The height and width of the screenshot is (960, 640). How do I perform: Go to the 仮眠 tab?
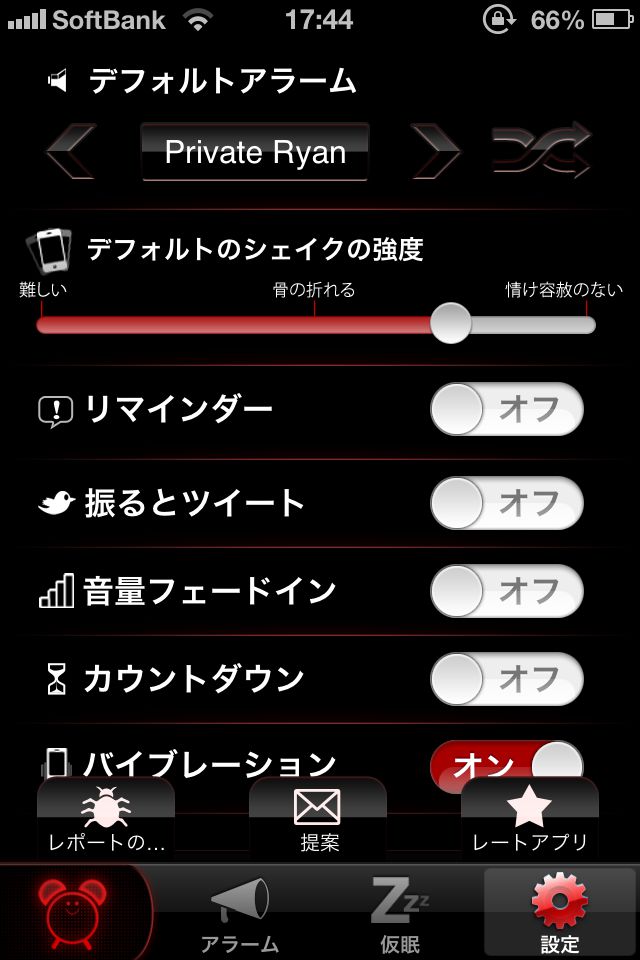click(400, 914)
